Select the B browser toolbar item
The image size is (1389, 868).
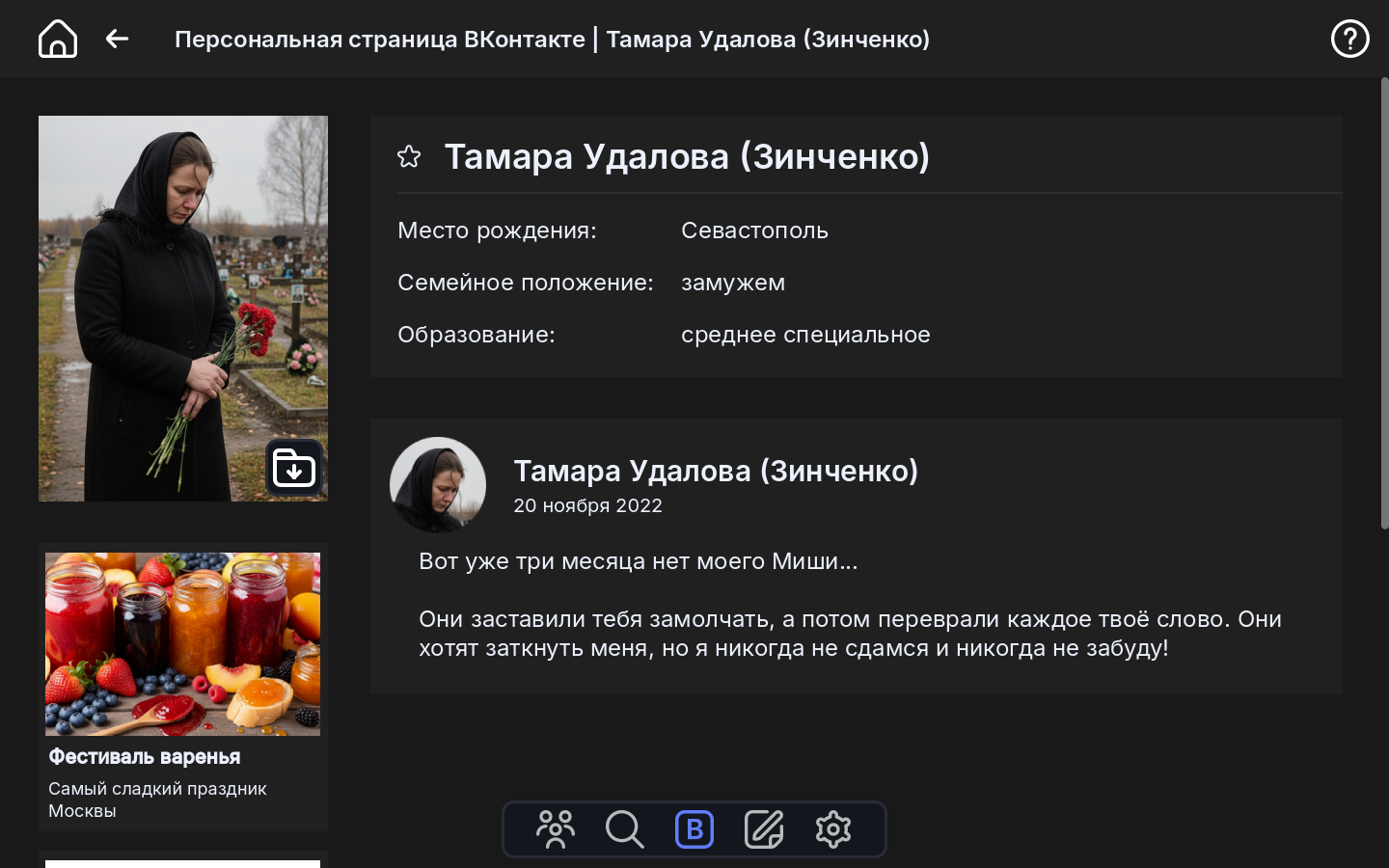pos(694,829)
